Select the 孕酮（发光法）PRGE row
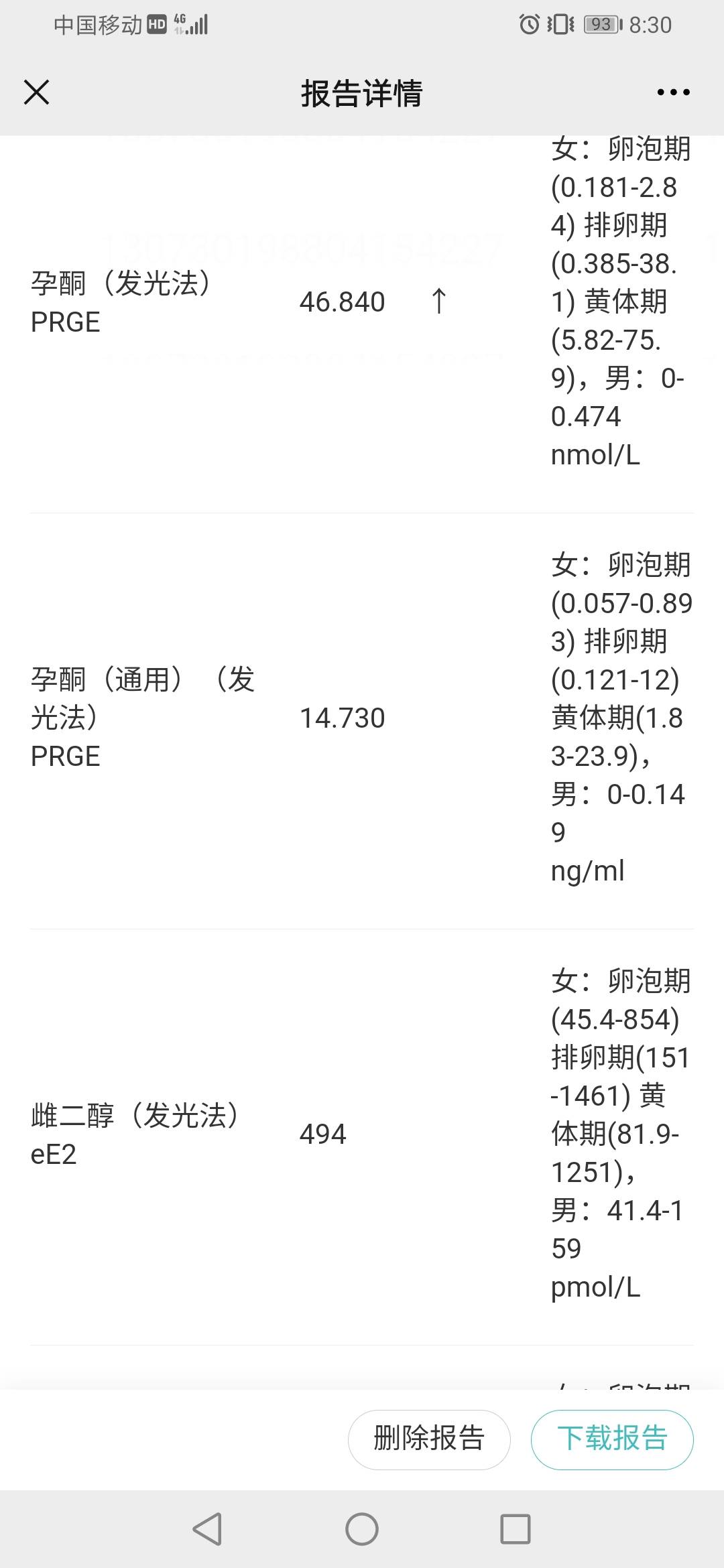 (x=121, y=302)
